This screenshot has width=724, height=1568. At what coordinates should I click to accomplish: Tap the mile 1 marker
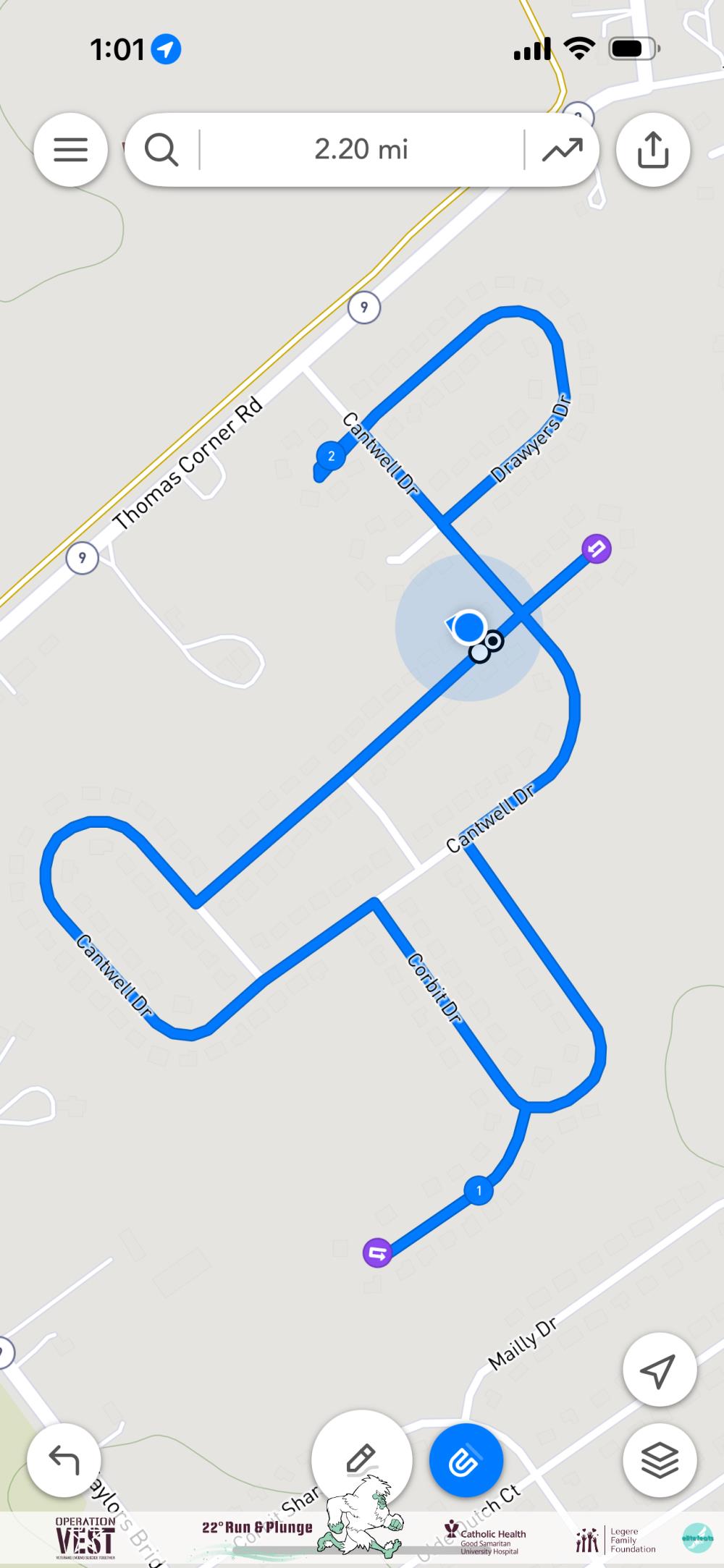pos(479,1190)
